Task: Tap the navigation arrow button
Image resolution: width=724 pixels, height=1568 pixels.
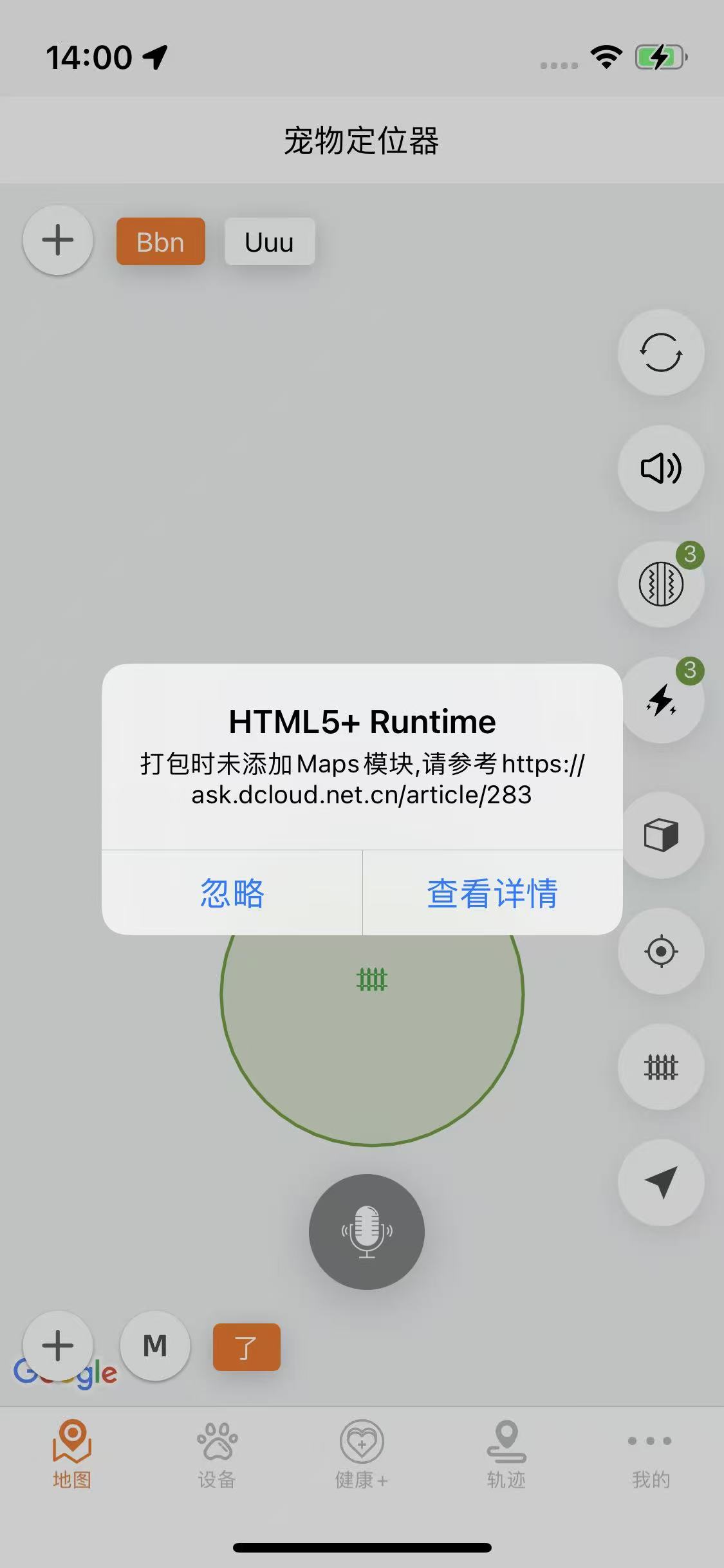Action: point(660,1183)
